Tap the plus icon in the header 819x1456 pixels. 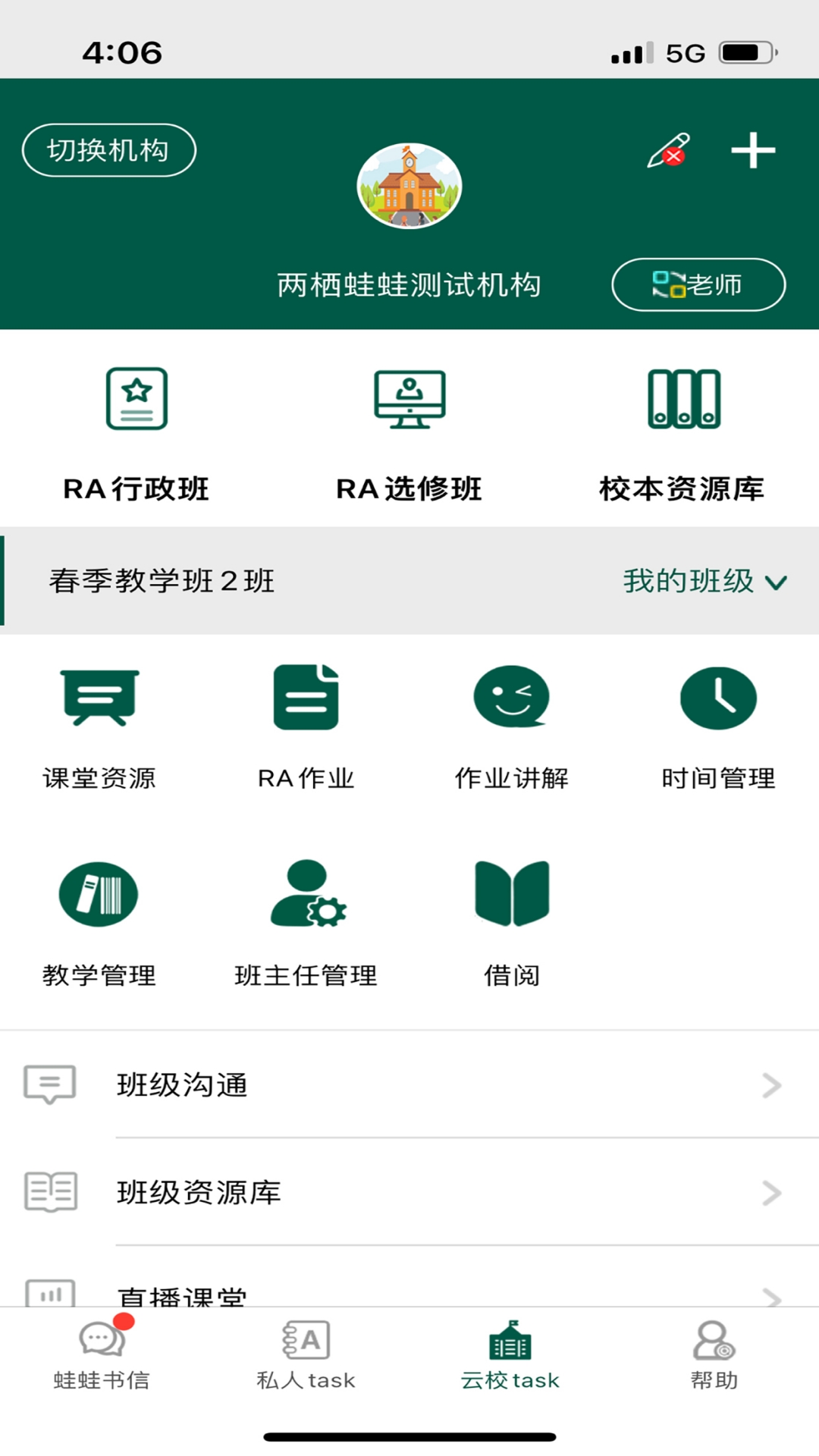pyautogui.click(x=753, y=150)
